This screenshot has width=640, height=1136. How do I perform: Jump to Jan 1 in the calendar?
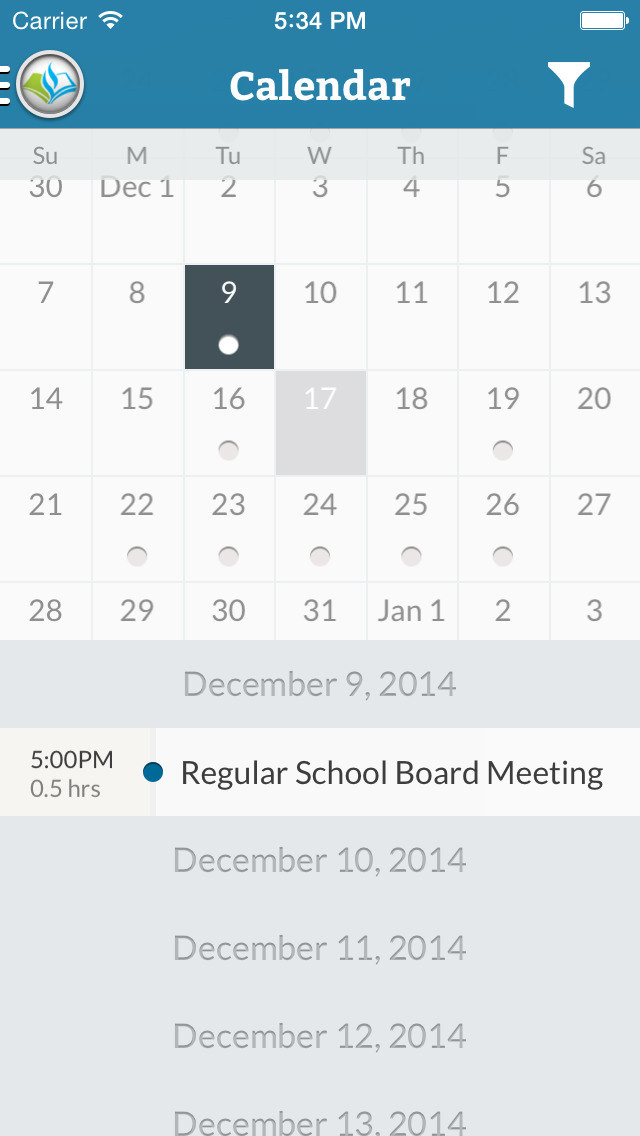(x=412, y=611)
